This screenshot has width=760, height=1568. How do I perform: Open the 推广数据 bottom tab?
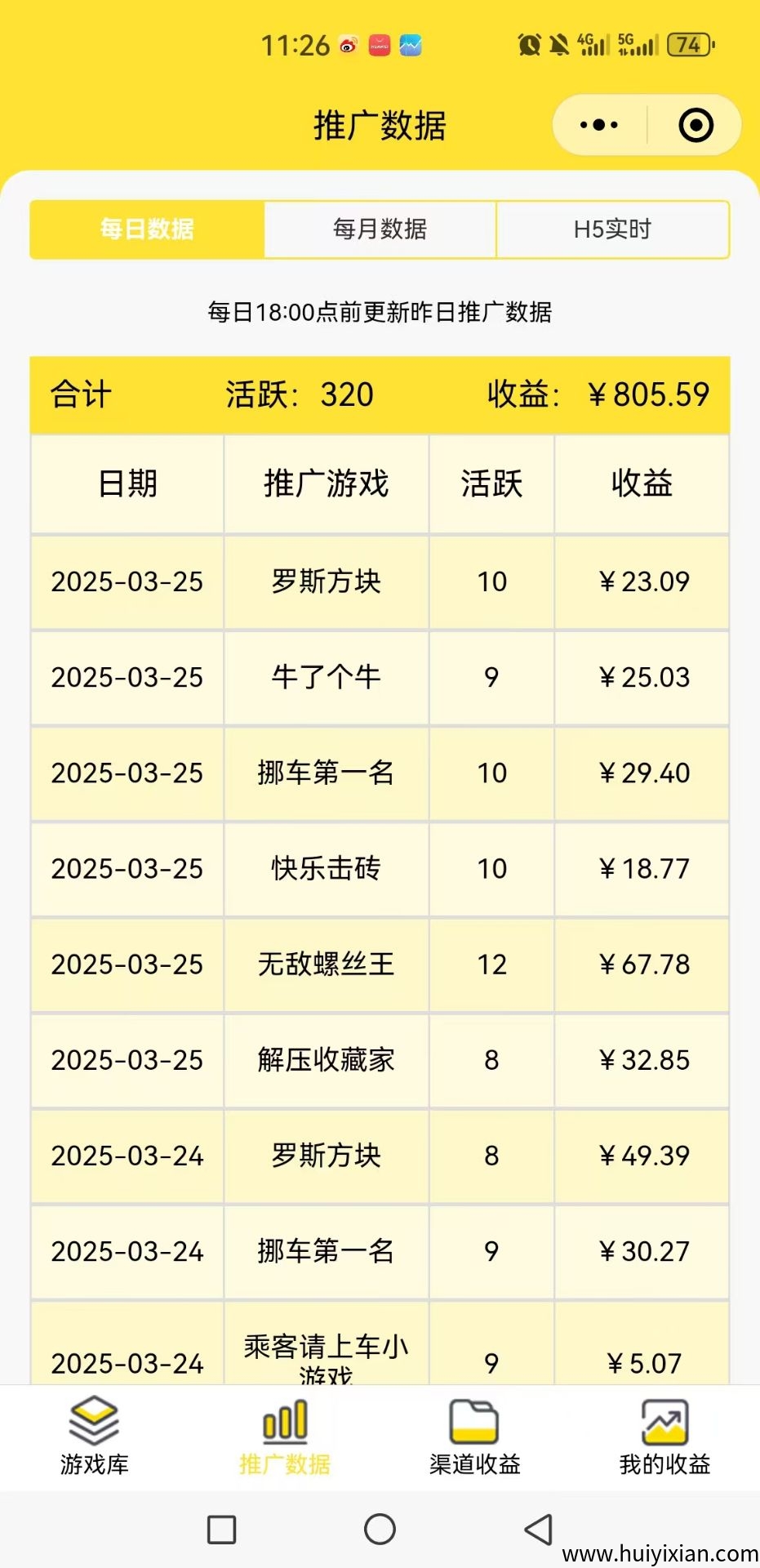tap(285, 1437)
